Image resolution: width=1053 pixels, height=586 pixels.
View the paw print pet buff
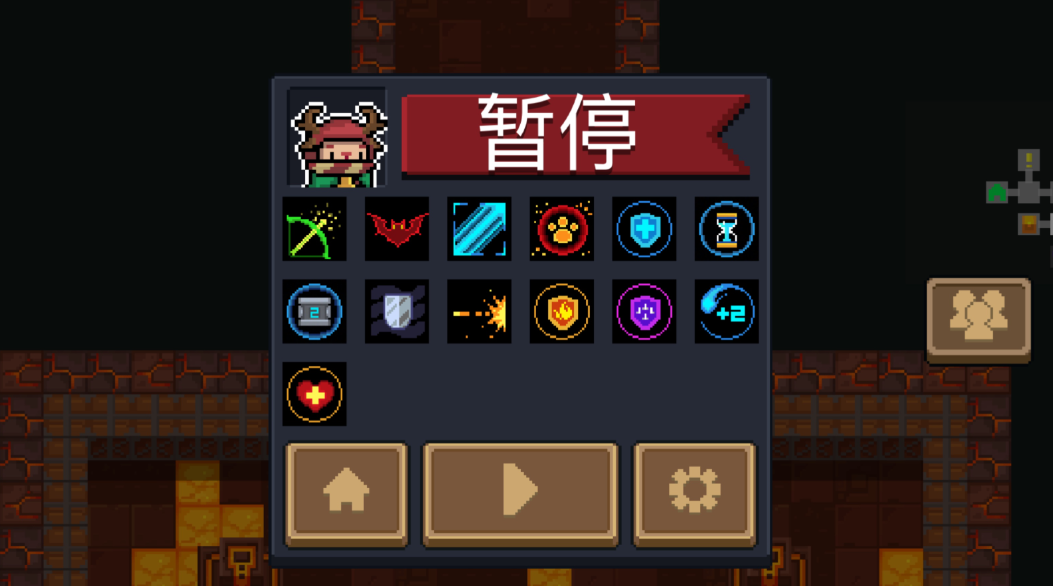[562, 229]
